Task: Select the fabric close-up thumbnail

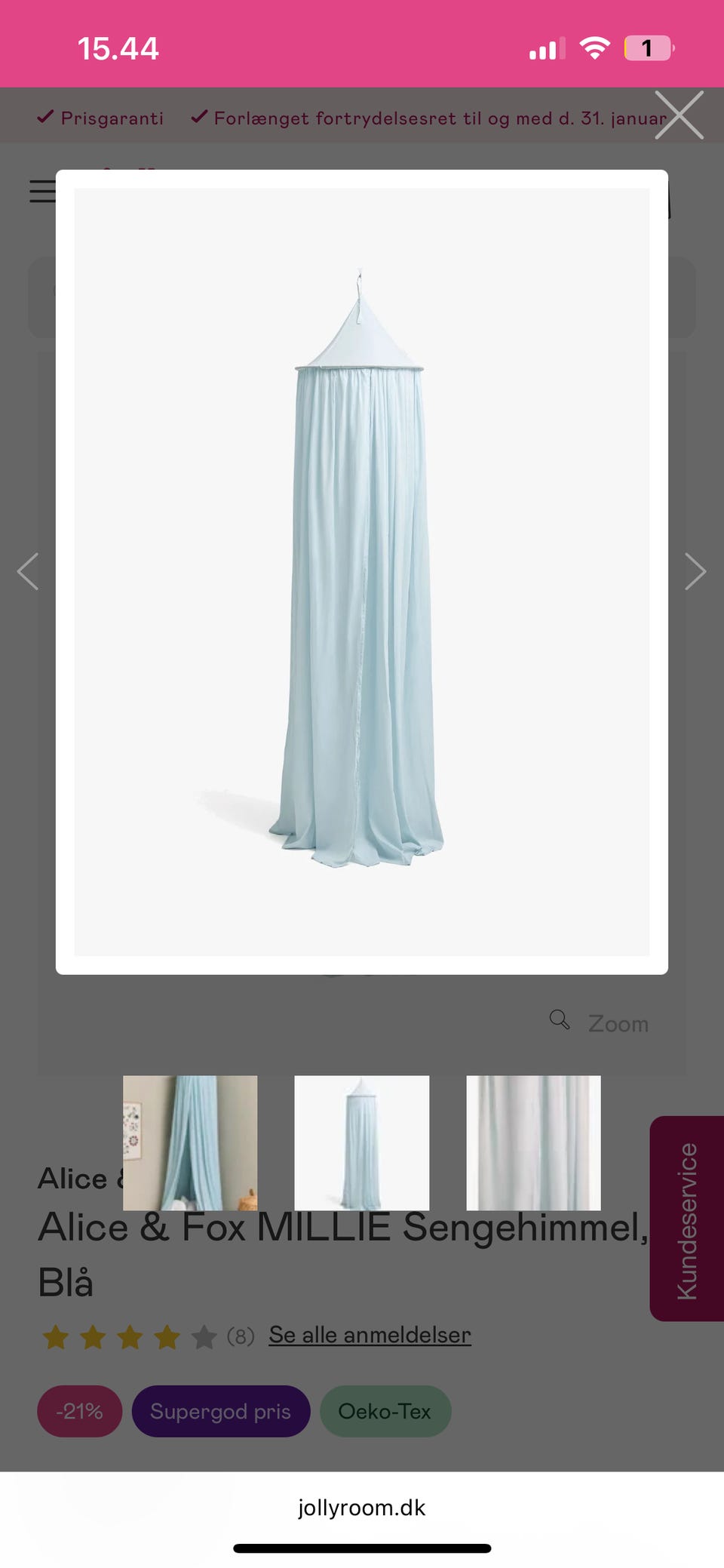Action: click(x=533, y=1142)
